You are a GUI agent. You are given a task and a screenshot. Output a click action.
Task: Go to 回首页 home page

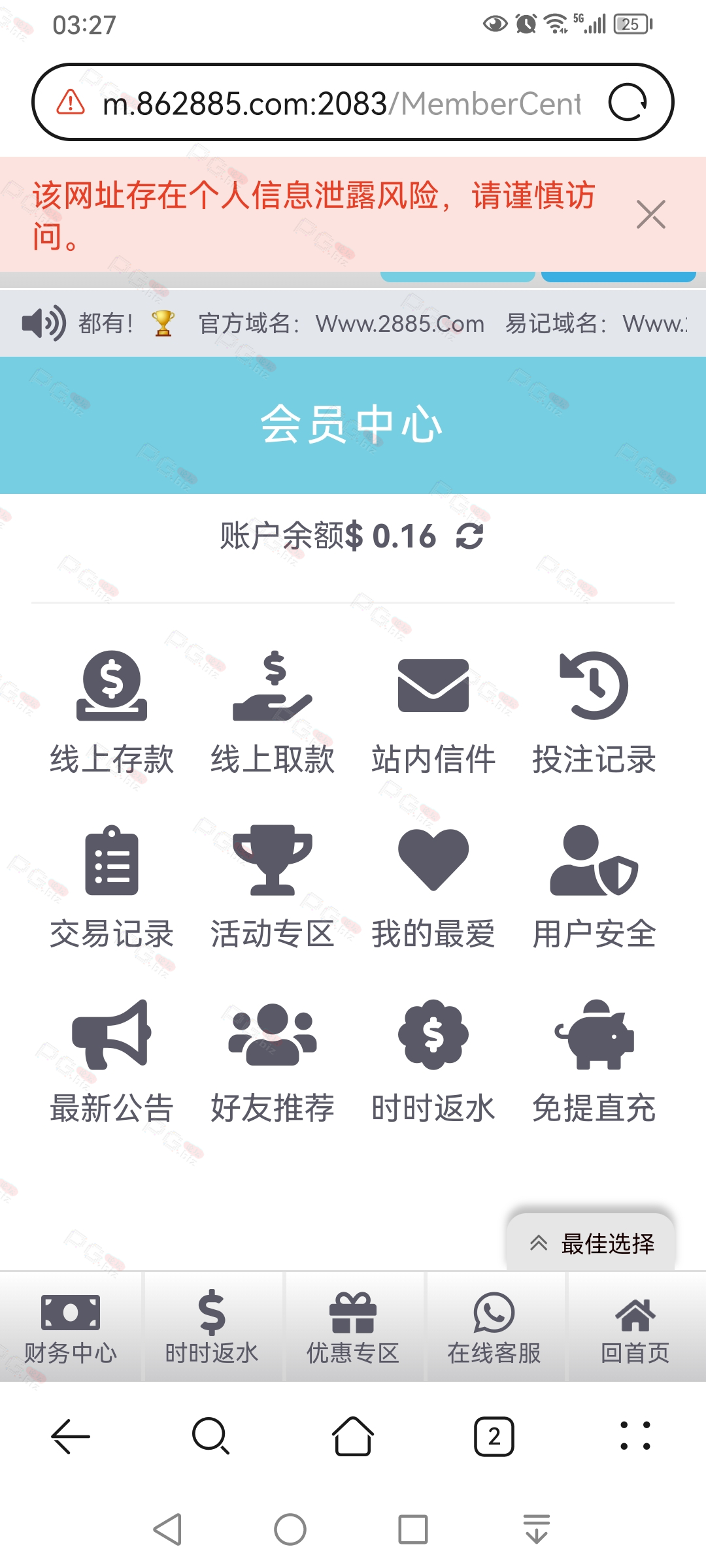coord(635,1328)
